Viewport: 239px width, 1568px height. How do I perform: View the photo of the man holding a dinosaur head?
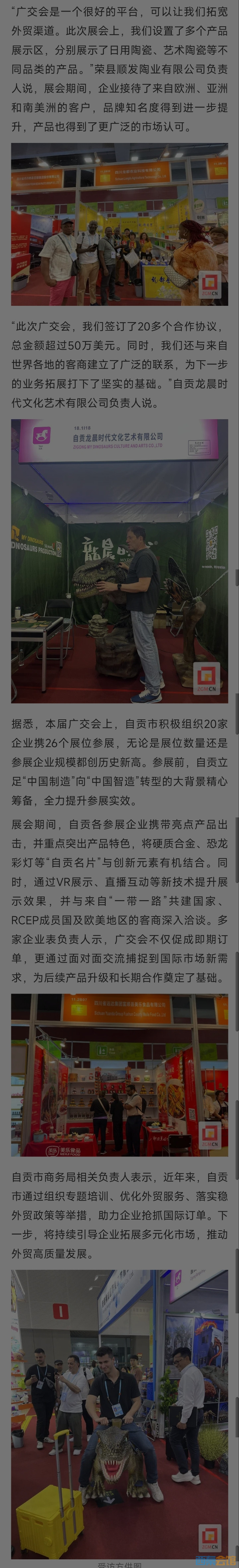click(119, 560)
